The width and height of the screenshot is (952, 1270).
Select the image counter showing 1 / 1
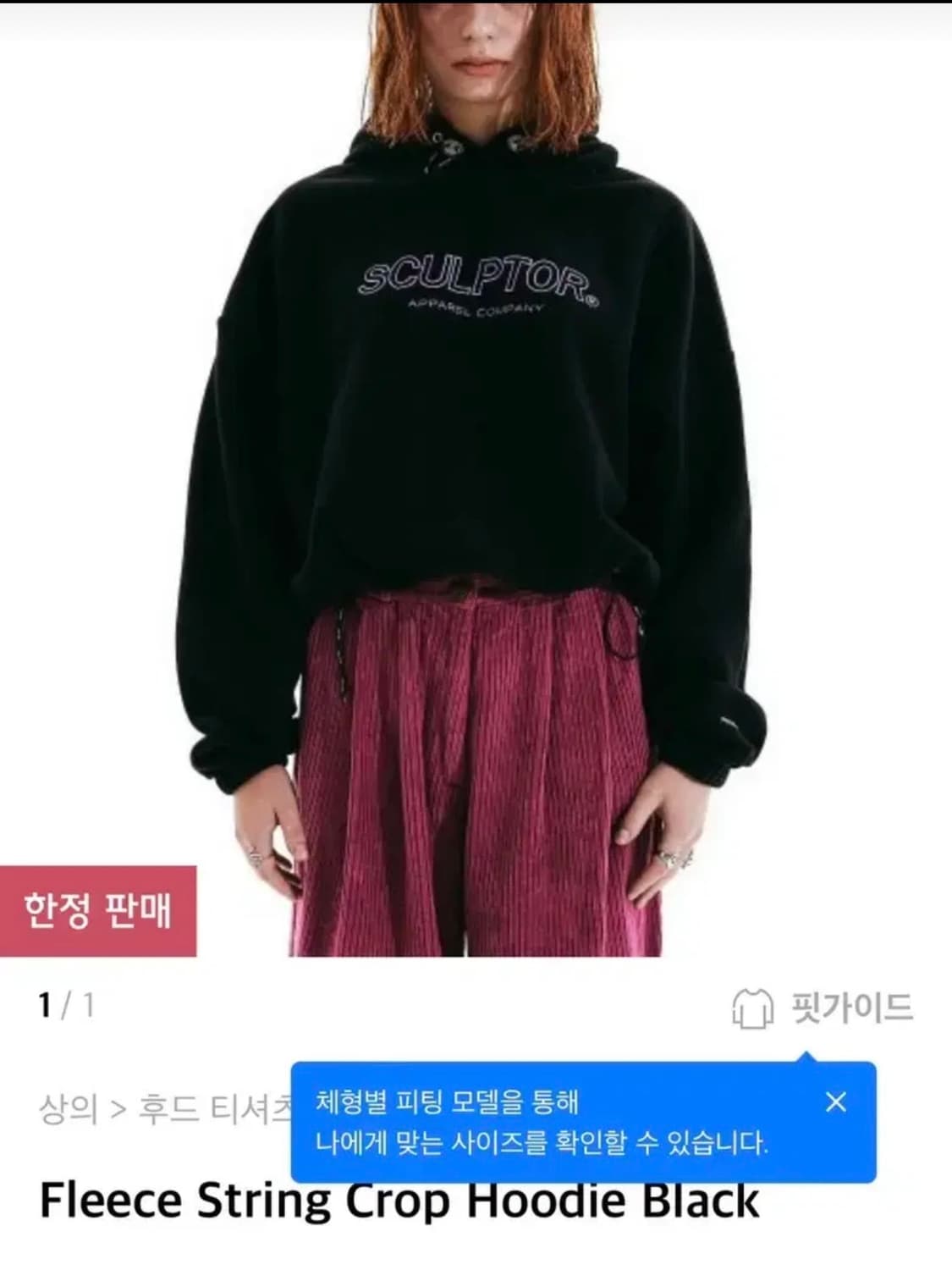coord(65,1008)
